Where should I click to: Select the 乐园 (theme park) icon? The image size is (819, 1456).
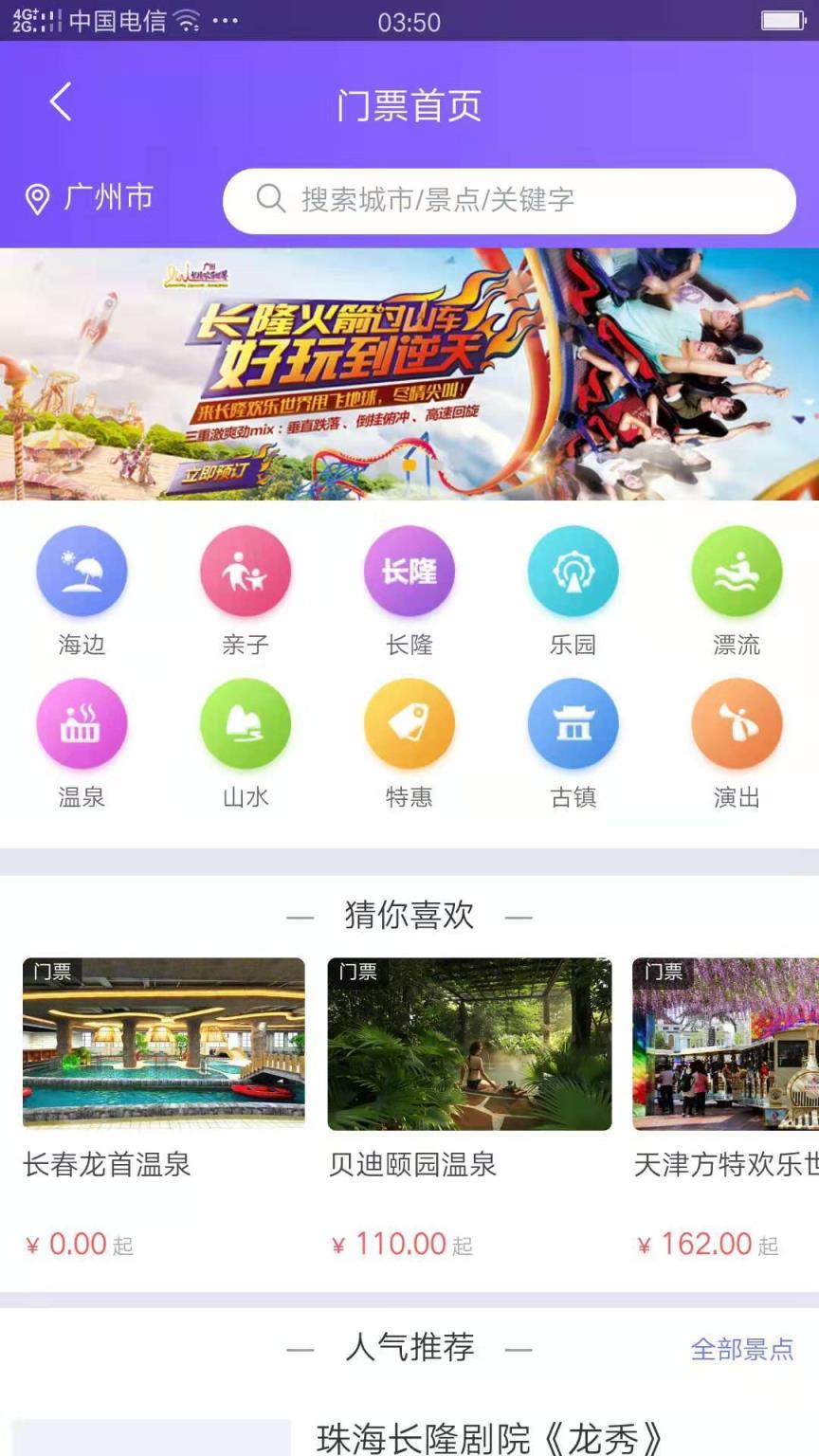pyautogui.click(x=573, y=570)
